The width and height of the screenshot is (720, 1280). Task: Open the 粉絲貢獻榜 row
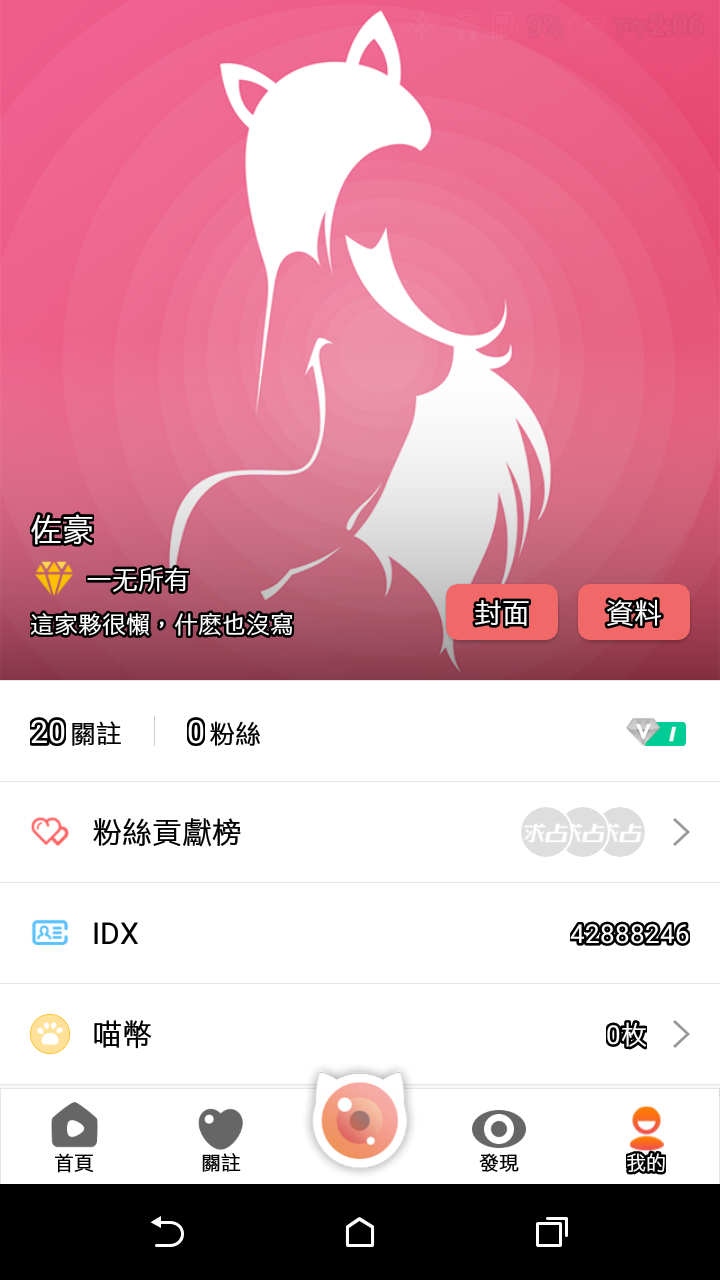(x=360, y=832)
